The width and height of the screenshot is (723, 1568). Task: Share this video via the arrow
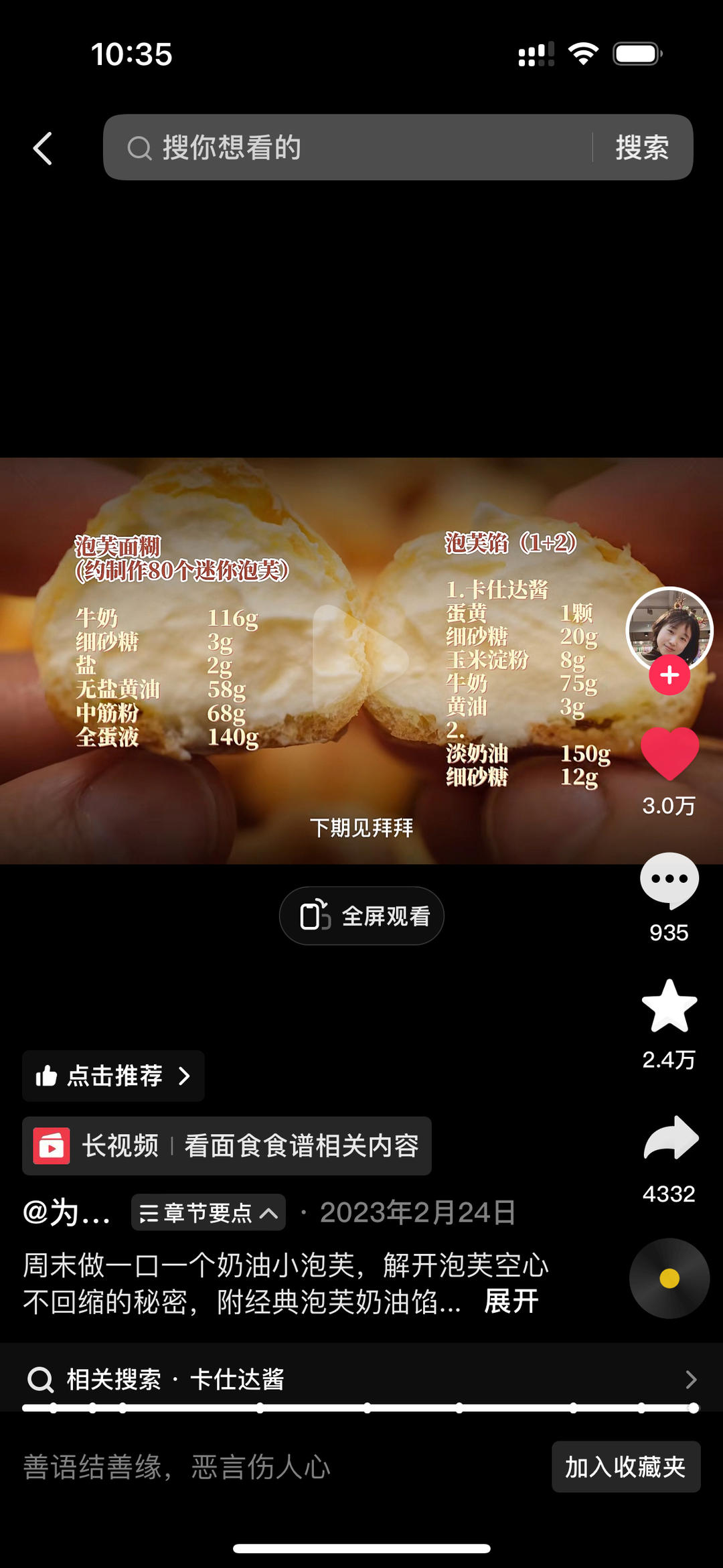670,1138
